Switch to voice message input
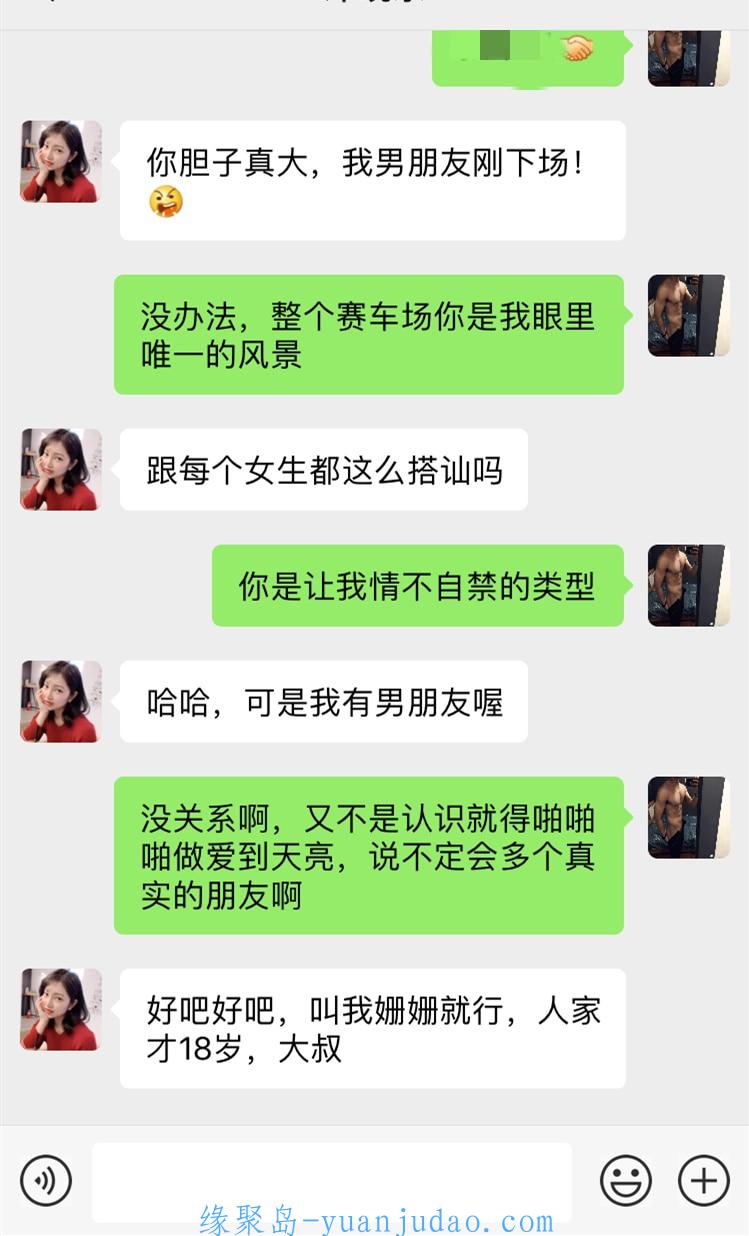 tap(46, 1180)
